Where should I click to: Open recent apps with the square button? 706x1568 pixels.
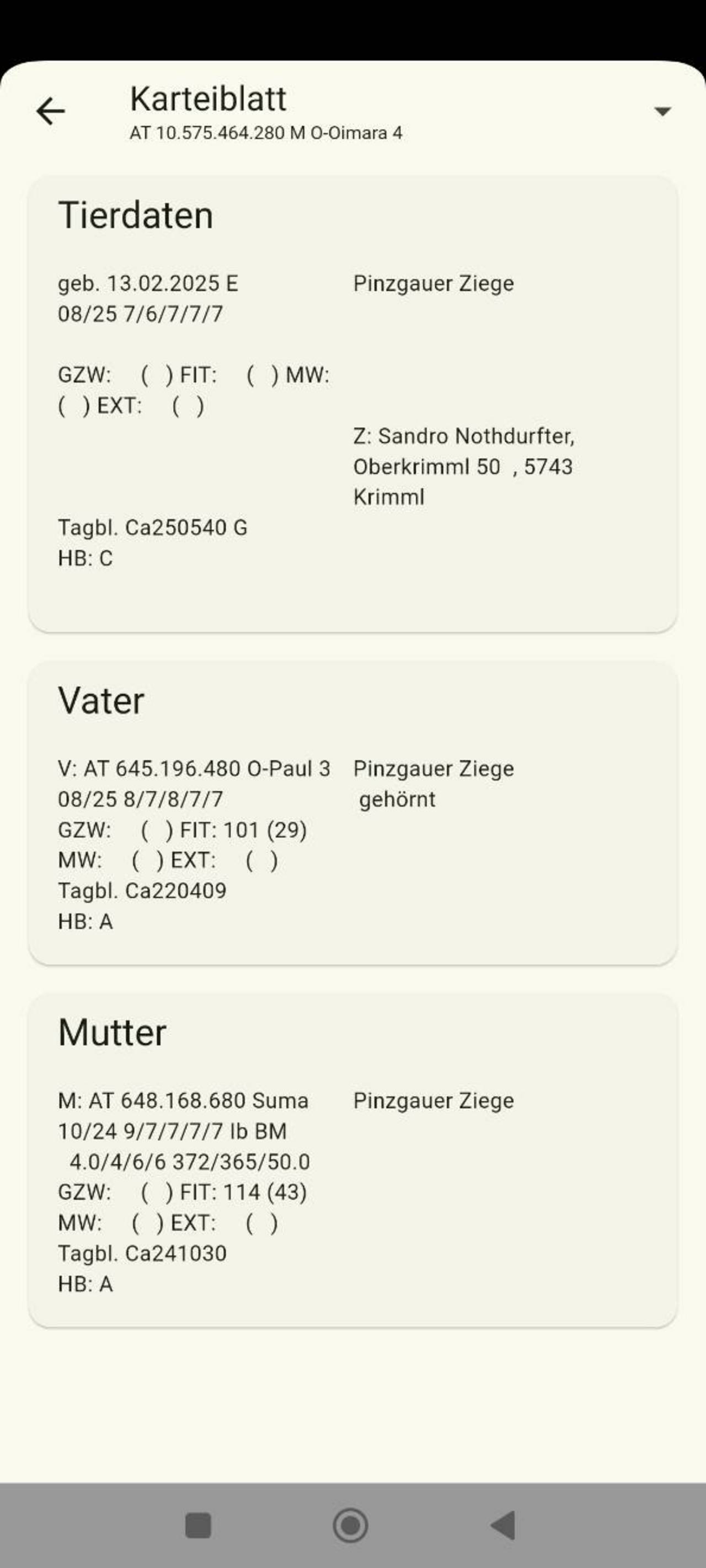198,1526
